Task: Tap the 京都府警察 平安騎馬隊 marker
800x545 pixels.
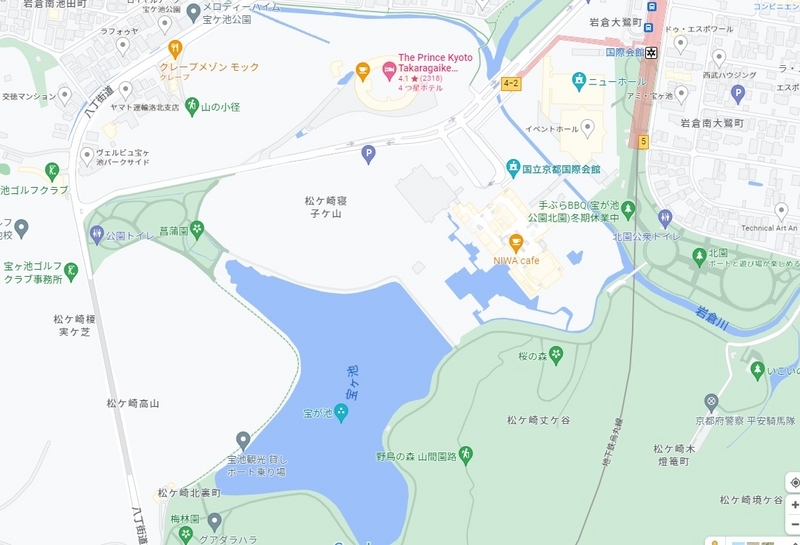Action: [x=711, y=403]
